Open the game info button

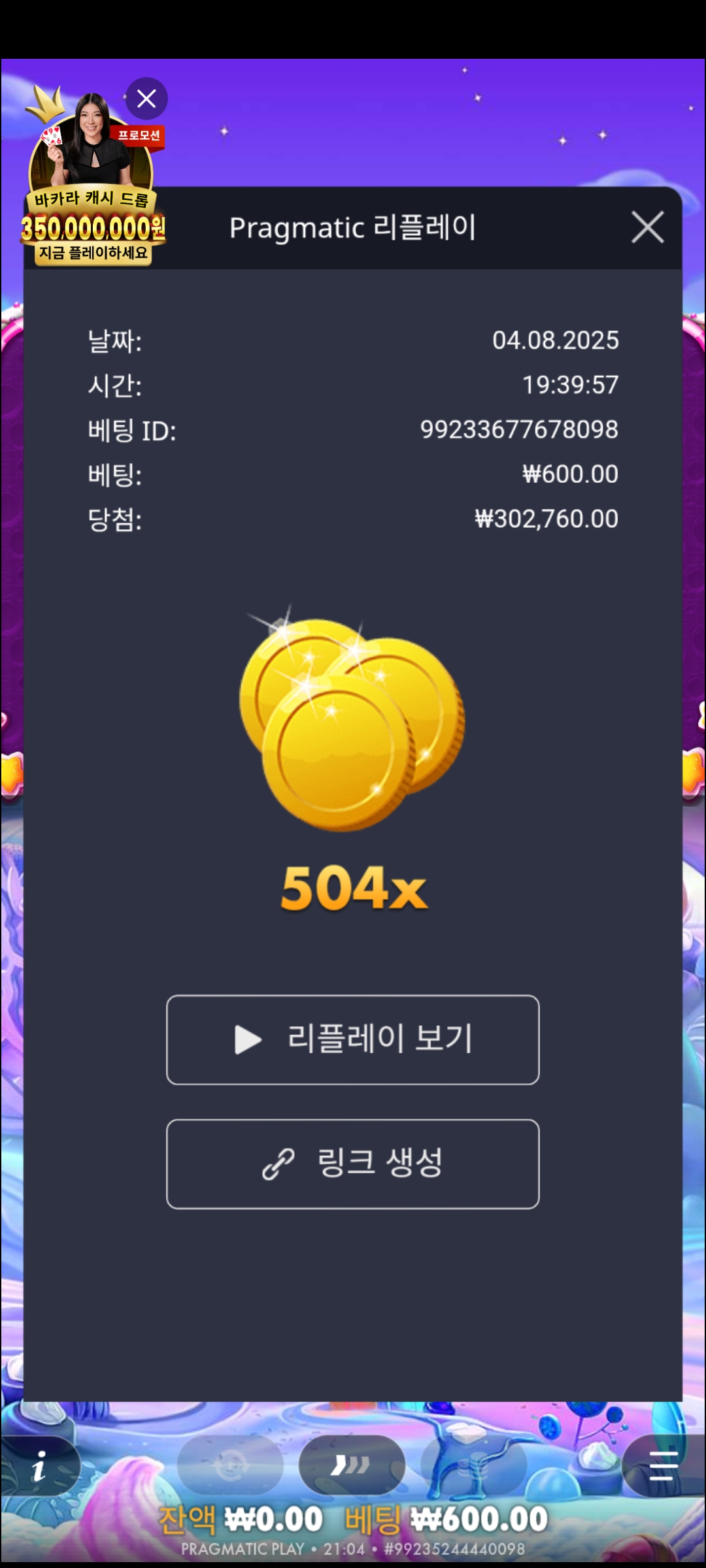[39, 1465]
